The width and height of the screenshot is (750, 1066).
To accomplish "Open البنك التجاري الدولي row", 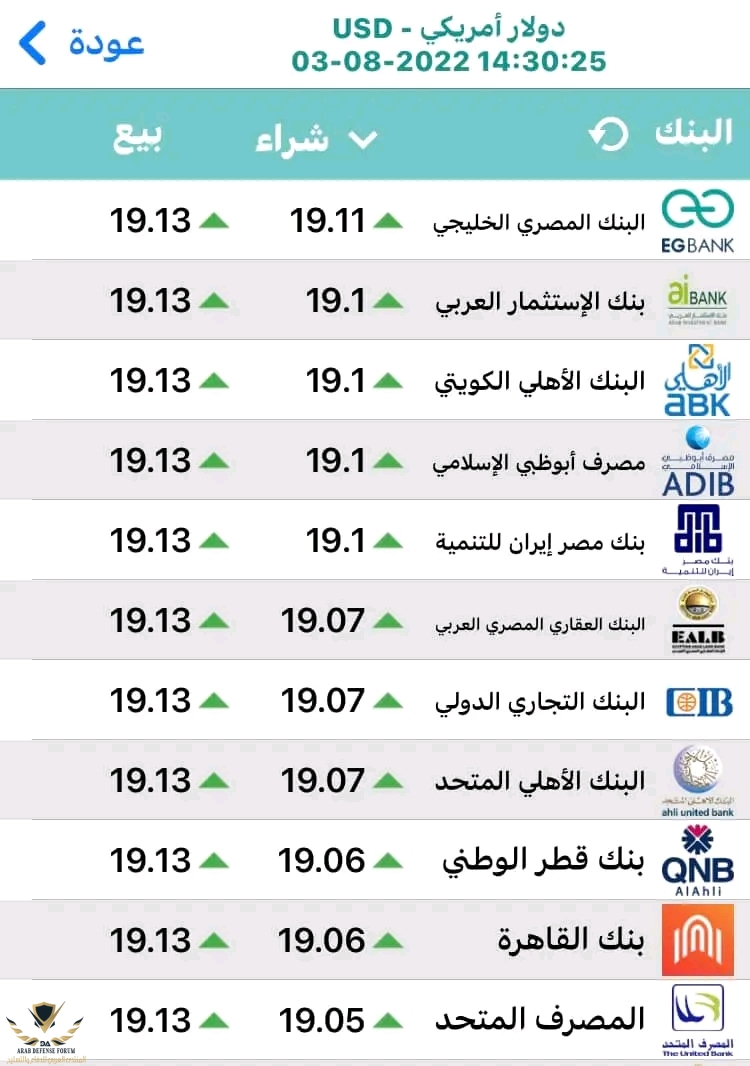I will click(539, 701).
